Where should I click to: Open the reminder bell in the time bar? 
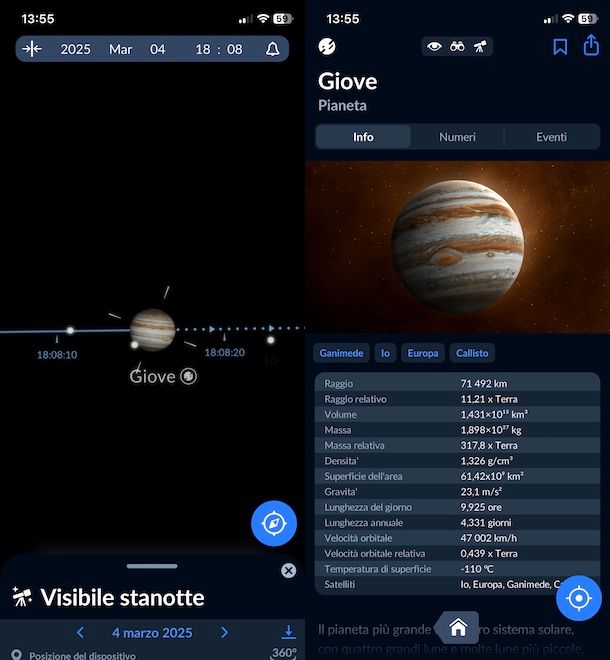point(272,49)
